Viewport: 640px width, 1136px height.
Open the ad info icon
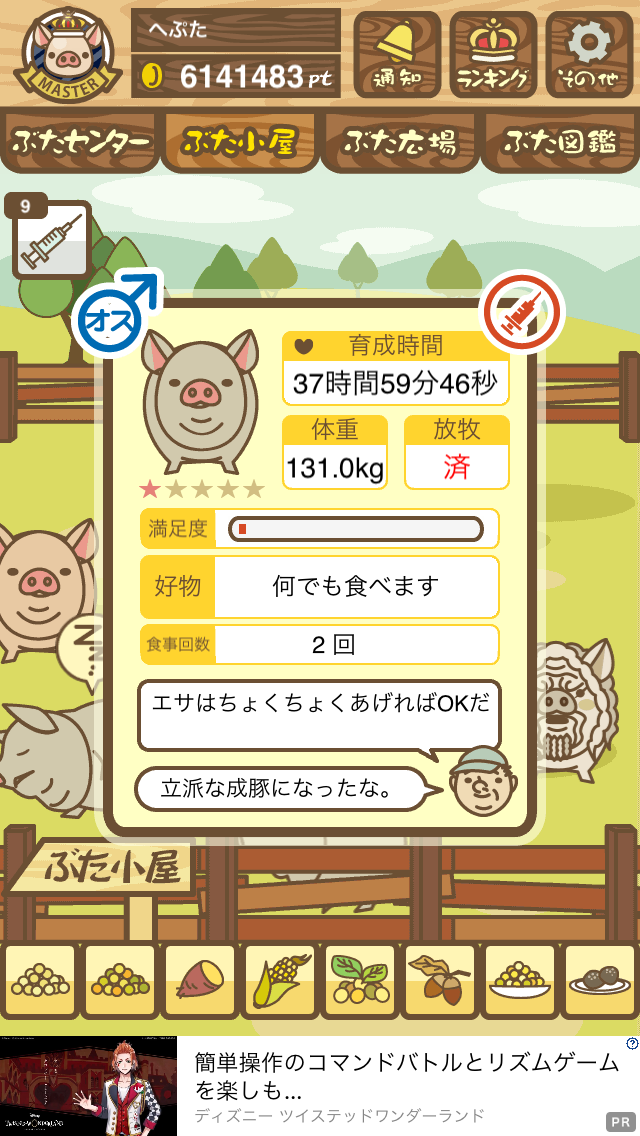(x=631, y=1044)
